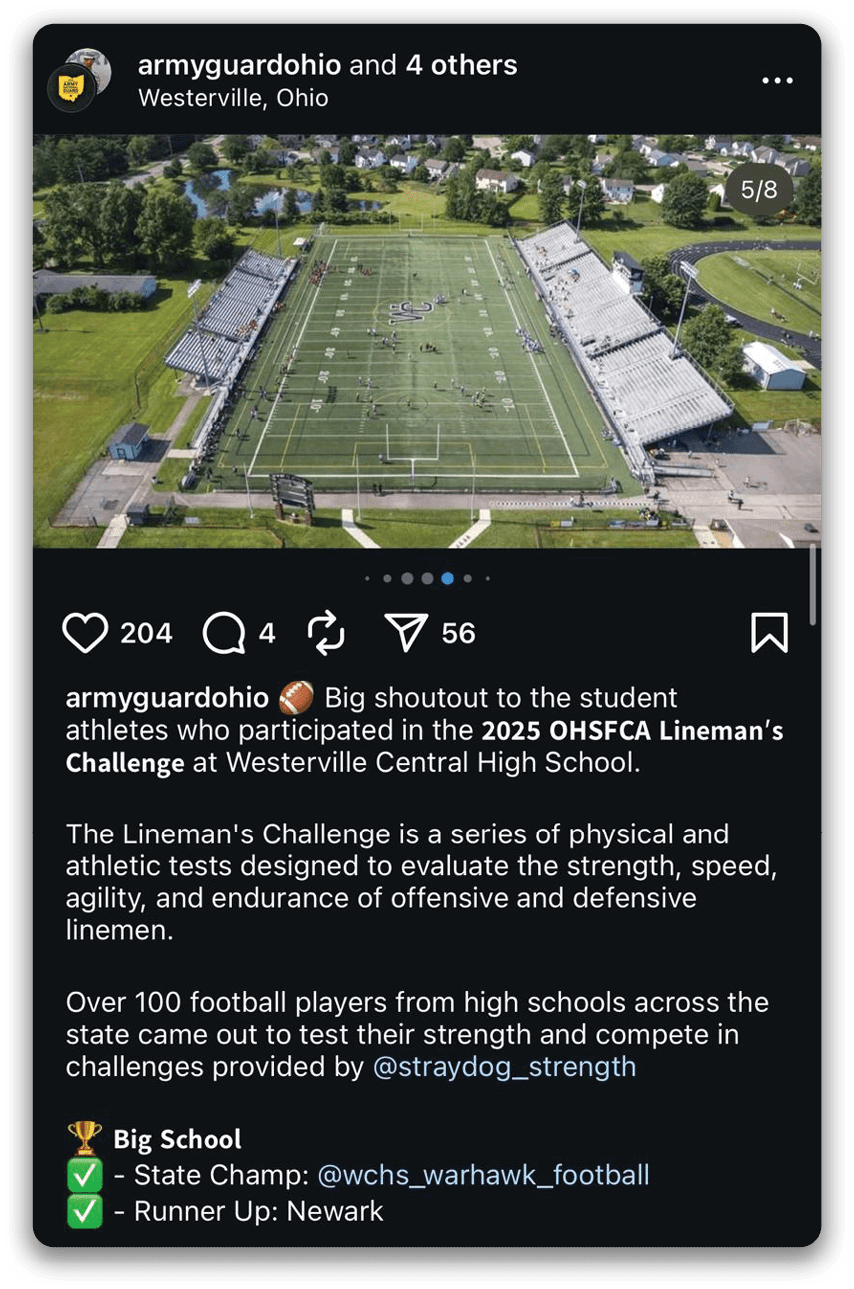854x1289 pixels.
Task: Open the Westerville, Ohio location page
Action: (x=233, y=98)
